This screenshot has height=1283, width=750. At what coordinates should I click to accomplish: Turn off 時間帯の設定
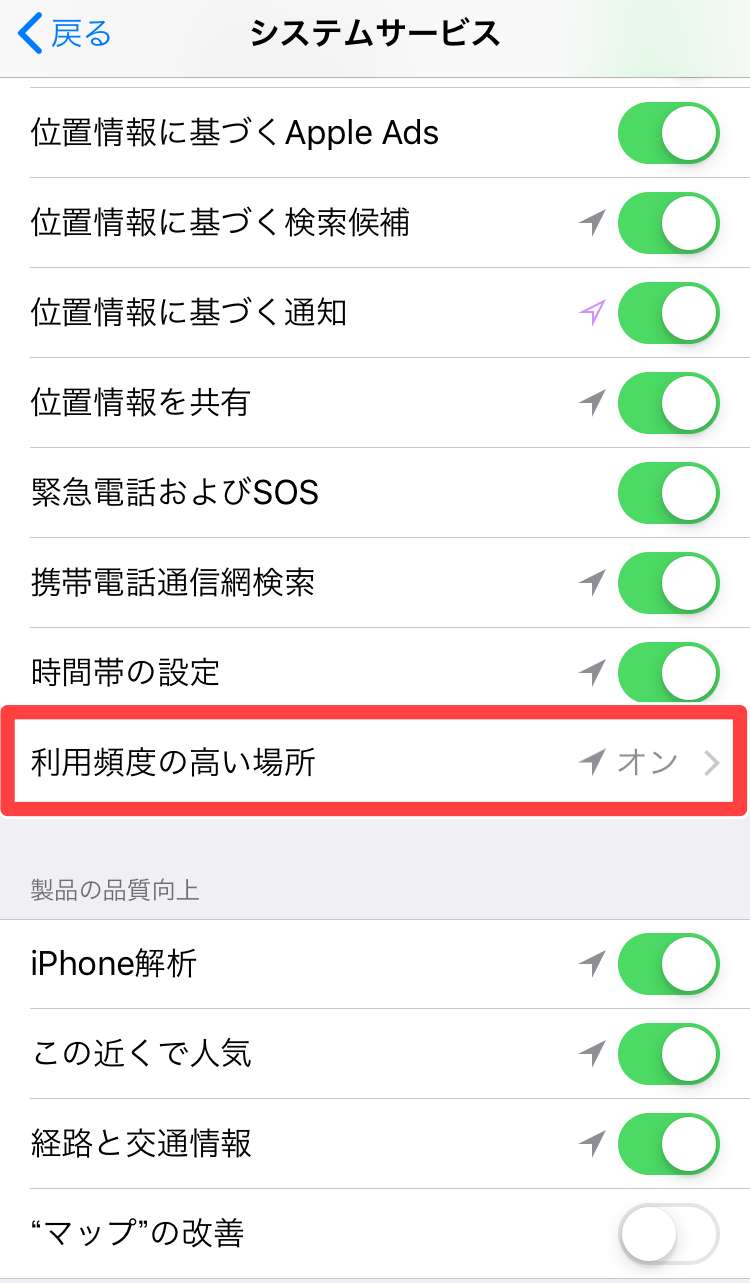(668, 670)
